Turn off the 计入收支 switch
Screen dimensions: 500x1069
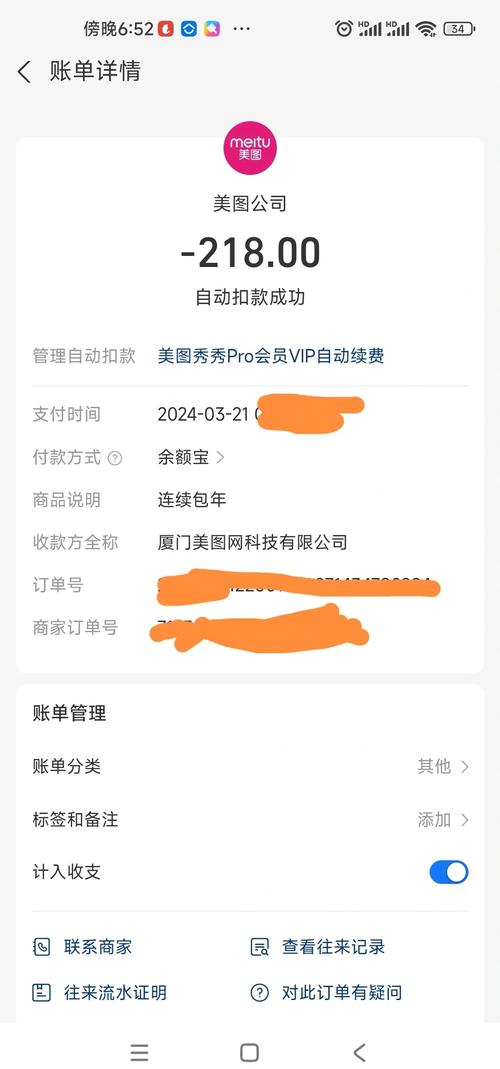[449, 872]
